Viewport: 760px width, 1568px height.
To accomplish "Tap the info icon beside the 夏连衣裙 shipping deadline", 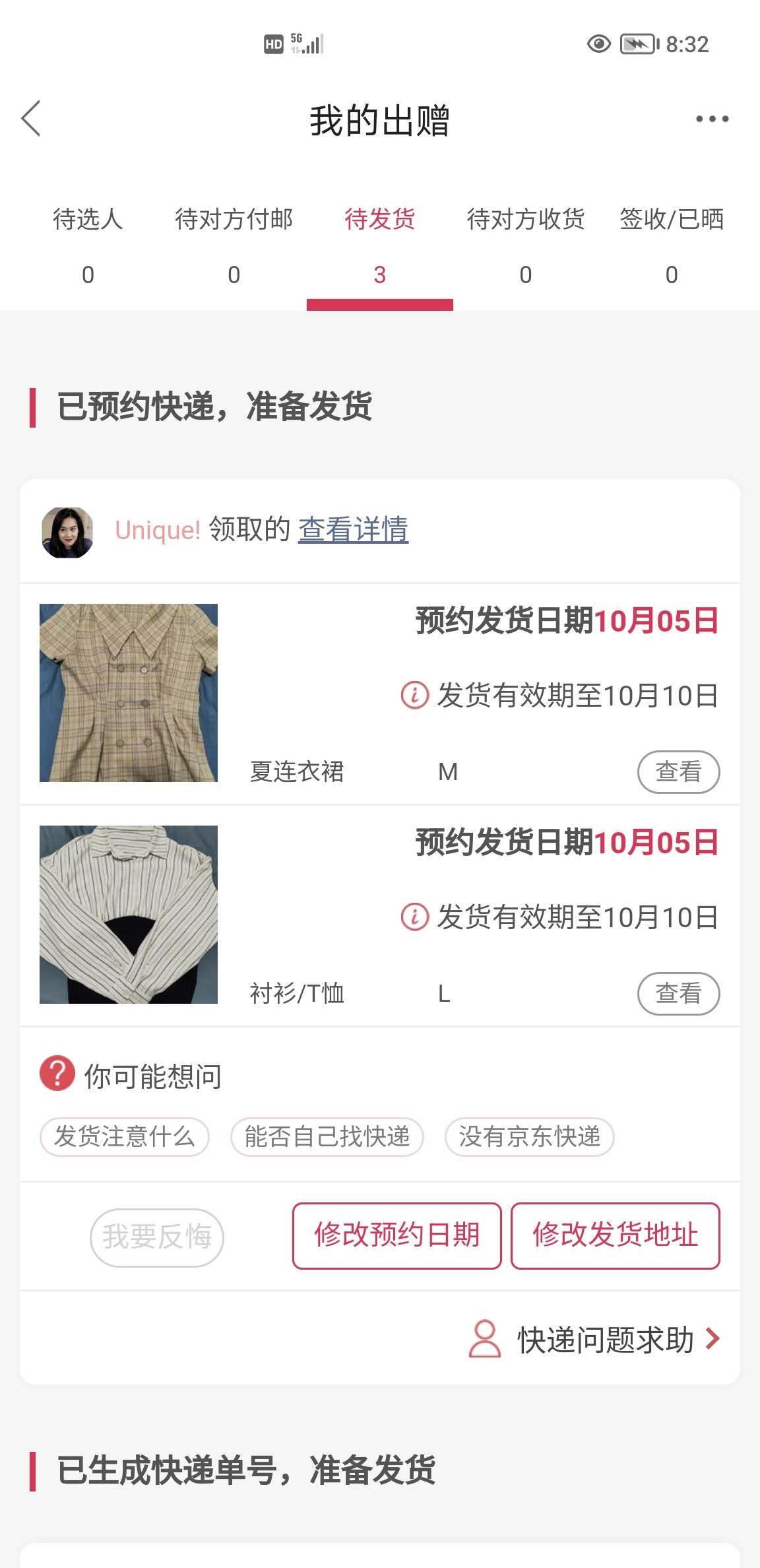I will pos(415,696).
